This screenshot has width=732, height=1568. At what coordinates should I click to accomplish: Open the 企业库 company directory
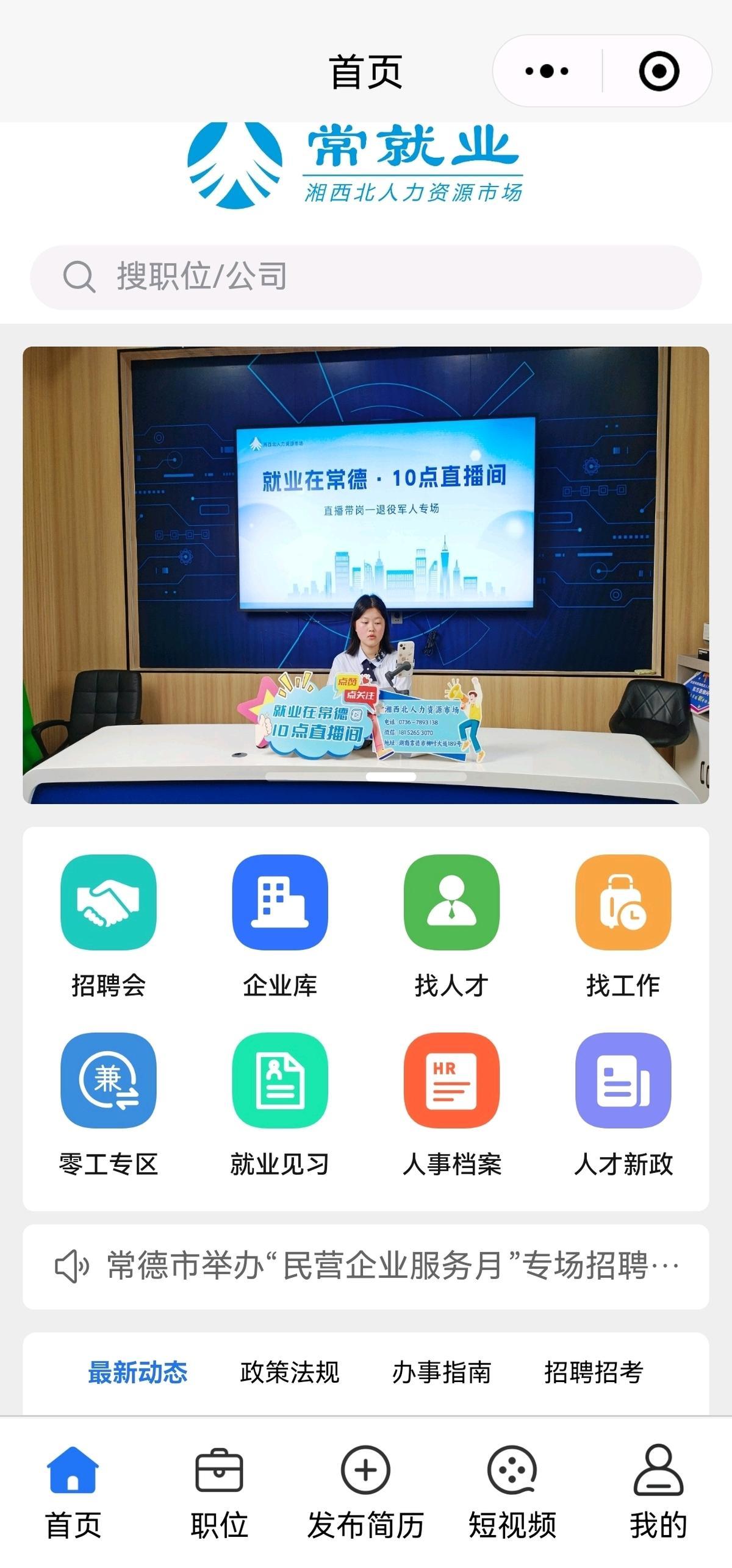pos(280,925)
